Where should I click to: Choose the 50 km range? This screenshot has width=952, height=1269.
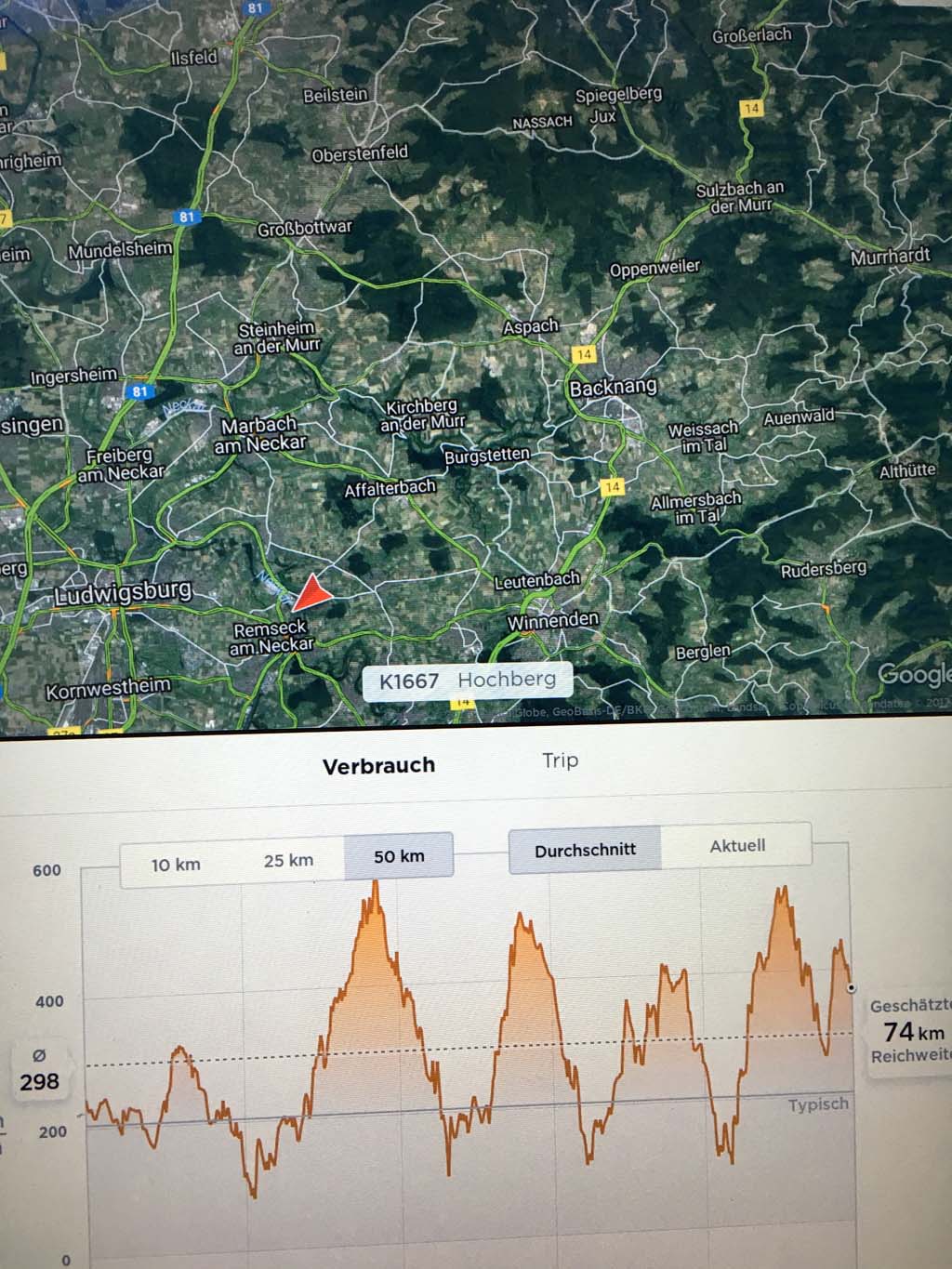click(399, 856)
